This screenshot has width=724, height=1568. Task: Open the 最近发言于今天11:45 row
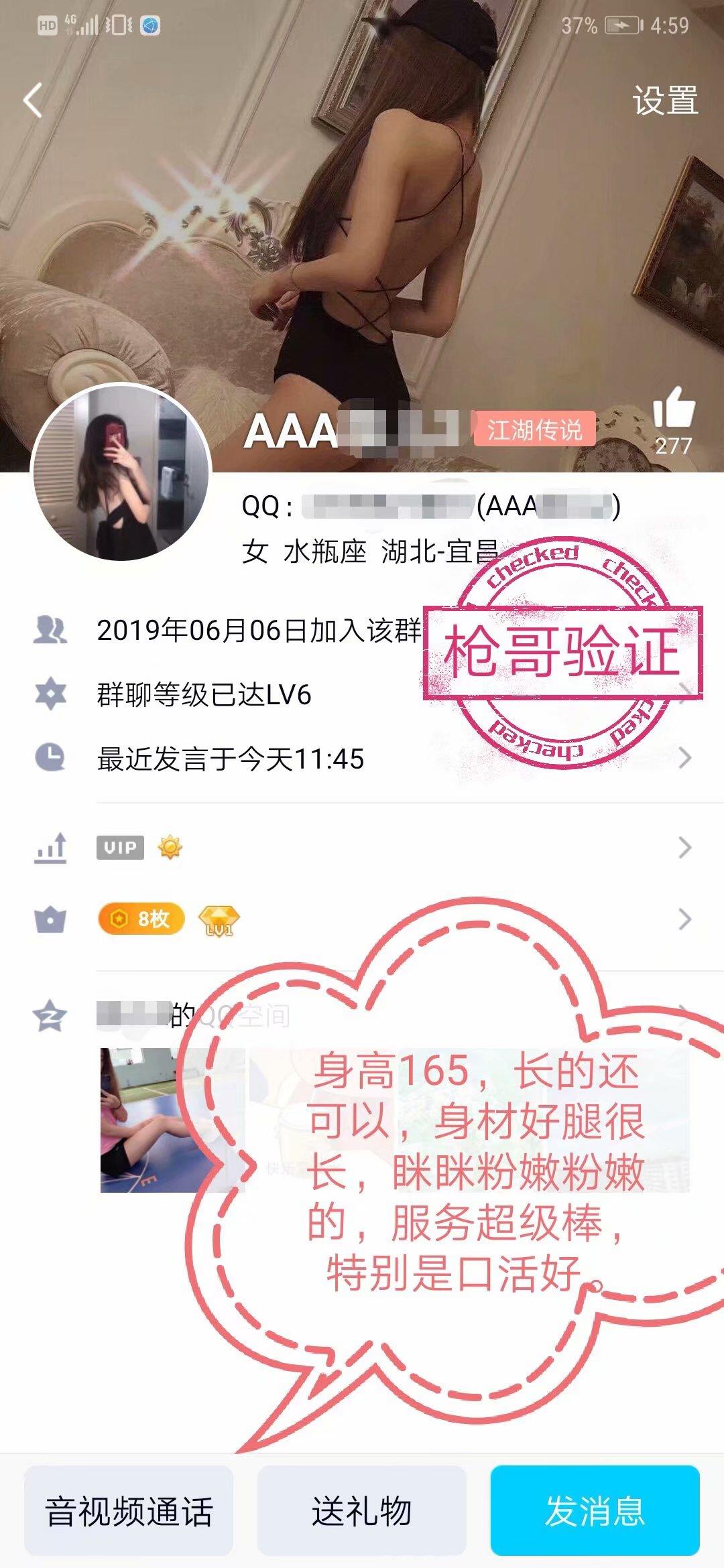[x=362, y=759]
